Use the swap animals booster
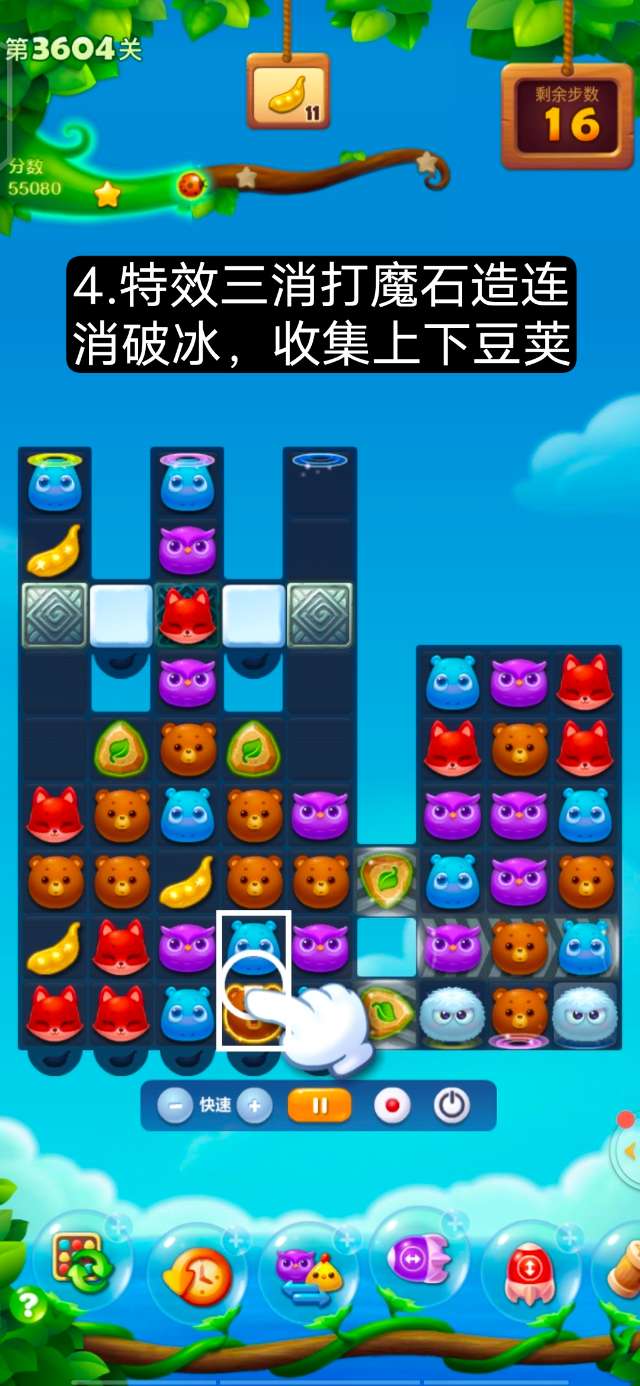 pos(306,1270)
